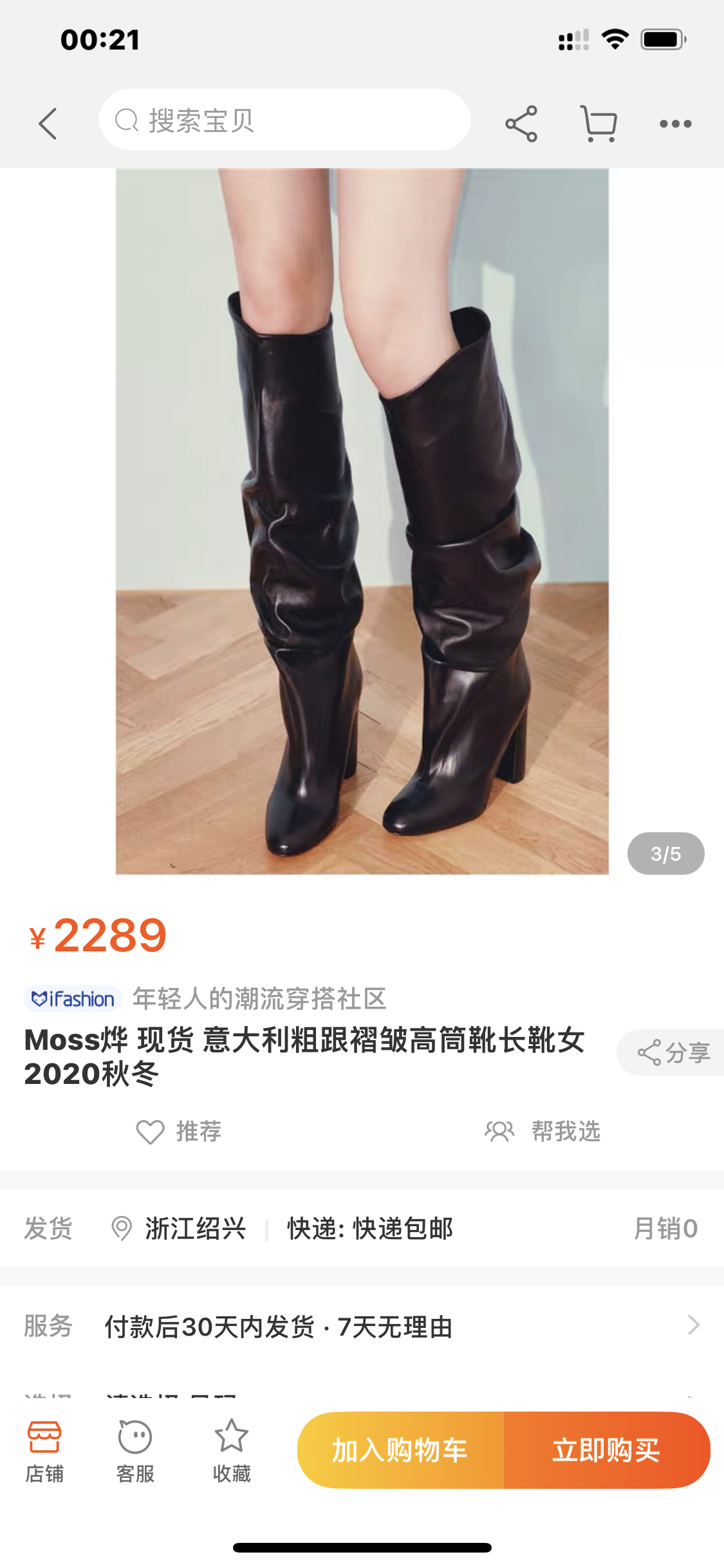Contact 客服 customer service
Screen dimensions: 724x1568
(x=135, y=1451)
